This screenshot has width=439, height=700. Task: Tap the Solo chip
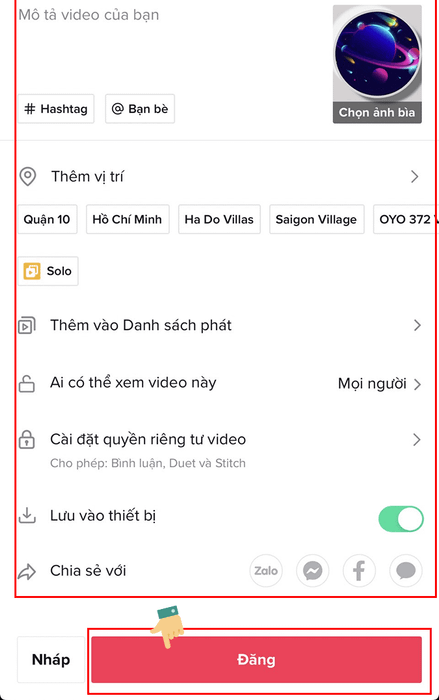click(48, 271)
